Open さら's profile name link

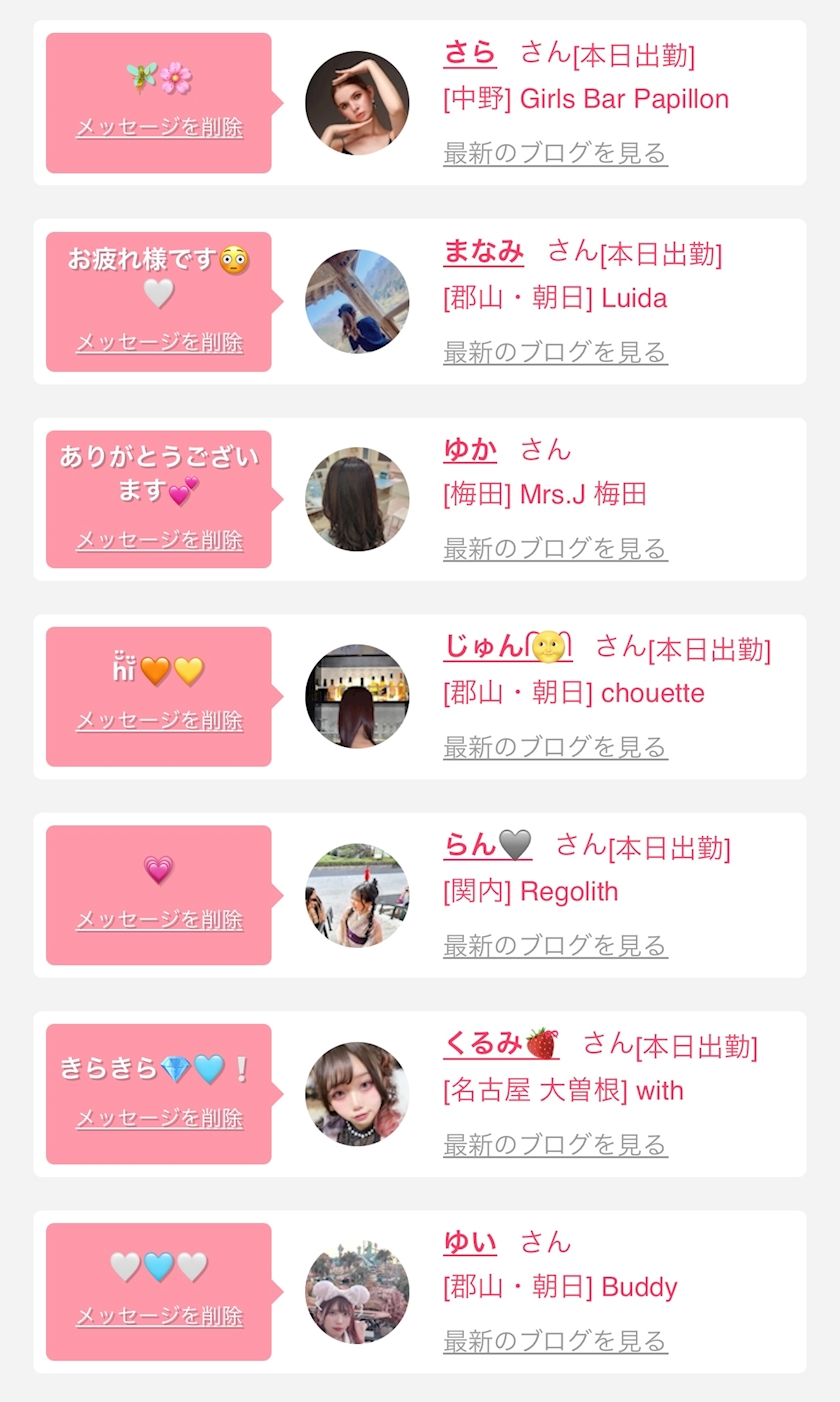pos(470,52)
